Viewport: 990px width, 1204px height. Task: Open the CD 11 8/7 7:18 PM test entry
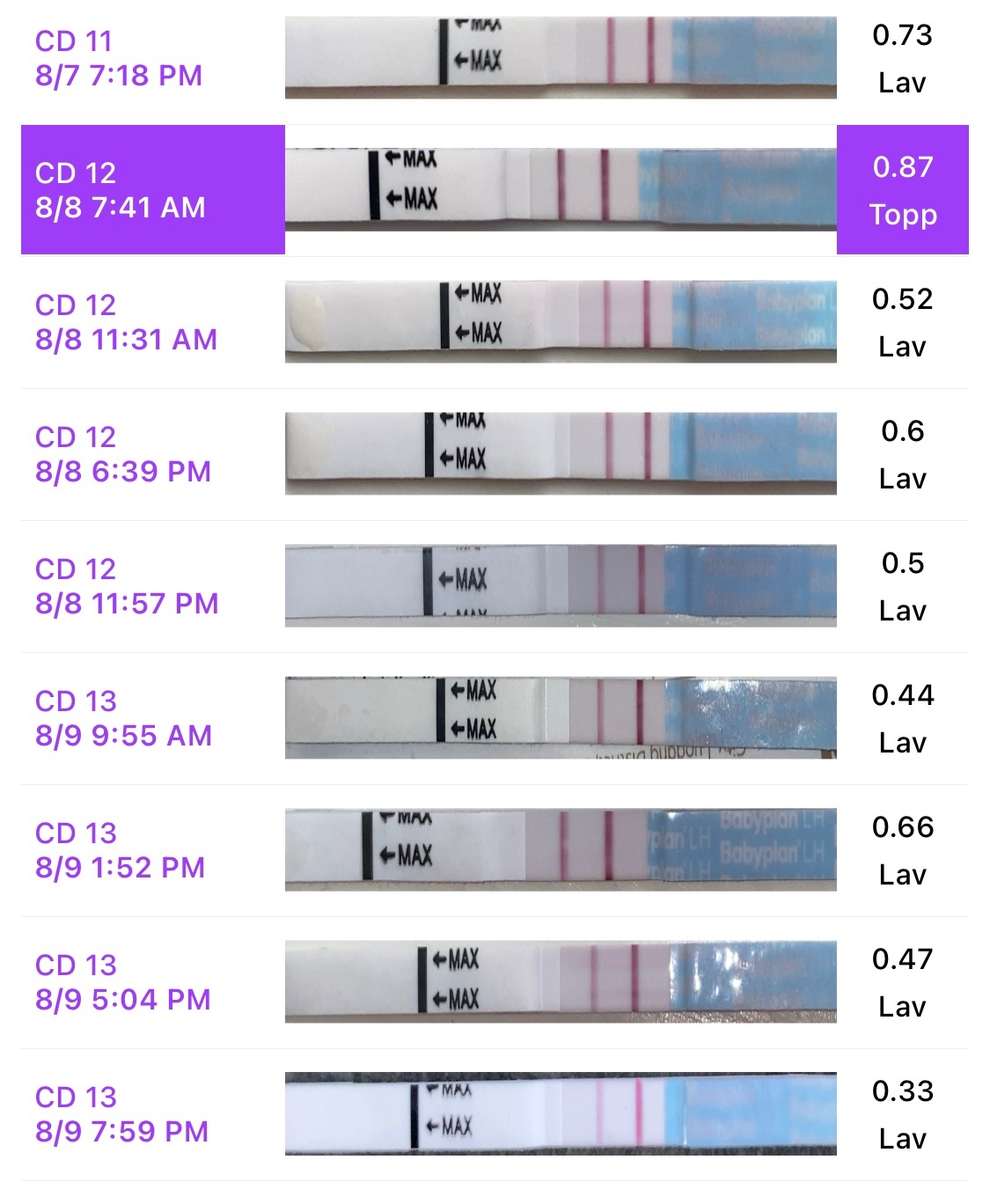coord(119,58)
